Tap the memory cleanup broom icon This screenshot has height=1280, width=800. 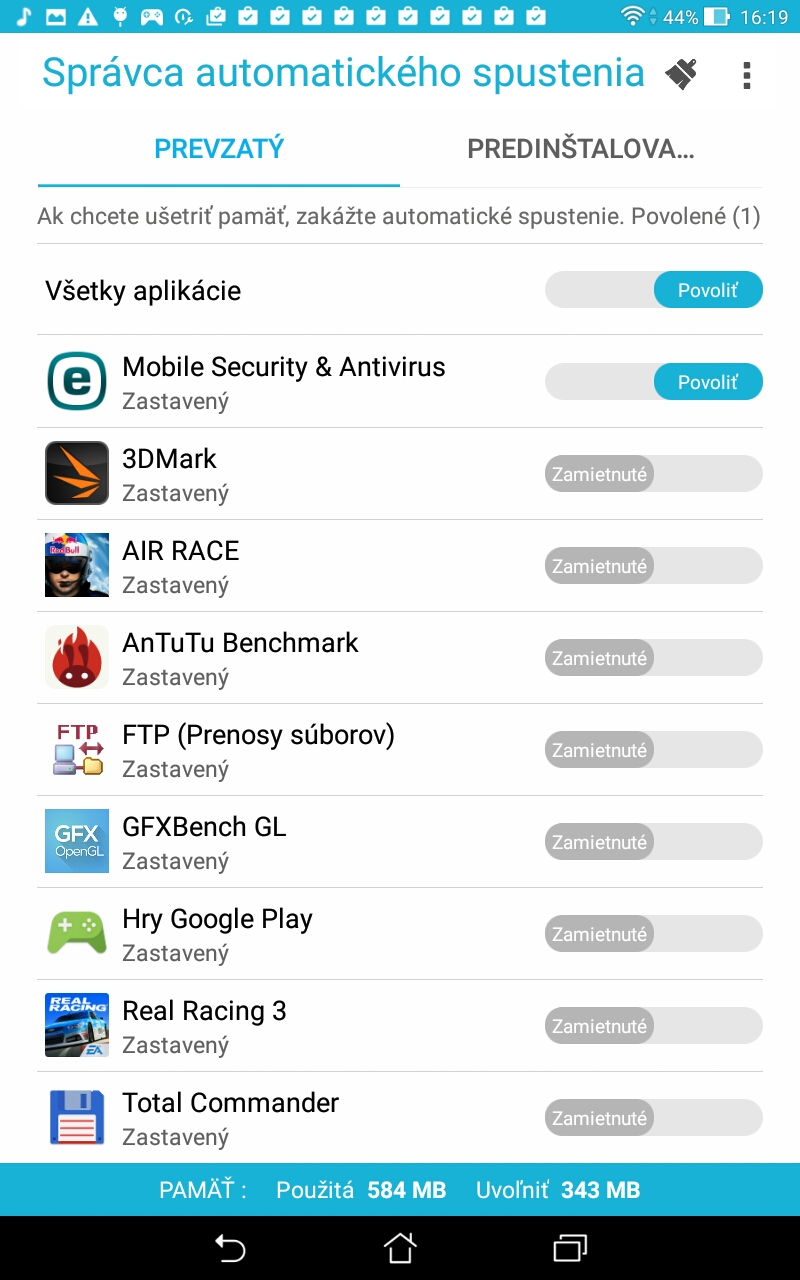click(682, 74)
